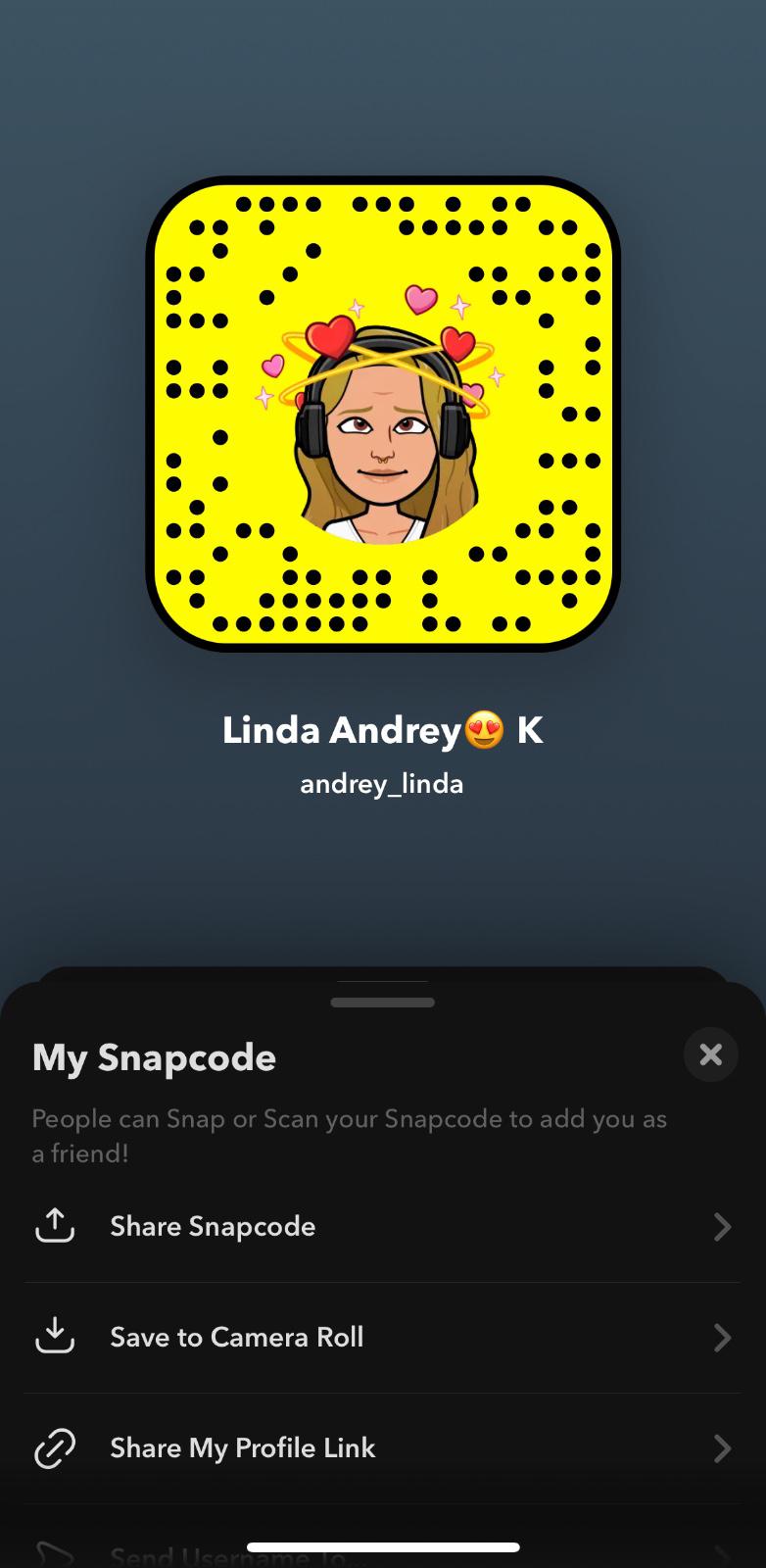The image size is (766, 1568).
Task: Open Share Snapcode option
Action: pyautogui.click(x=382, y=1227)
